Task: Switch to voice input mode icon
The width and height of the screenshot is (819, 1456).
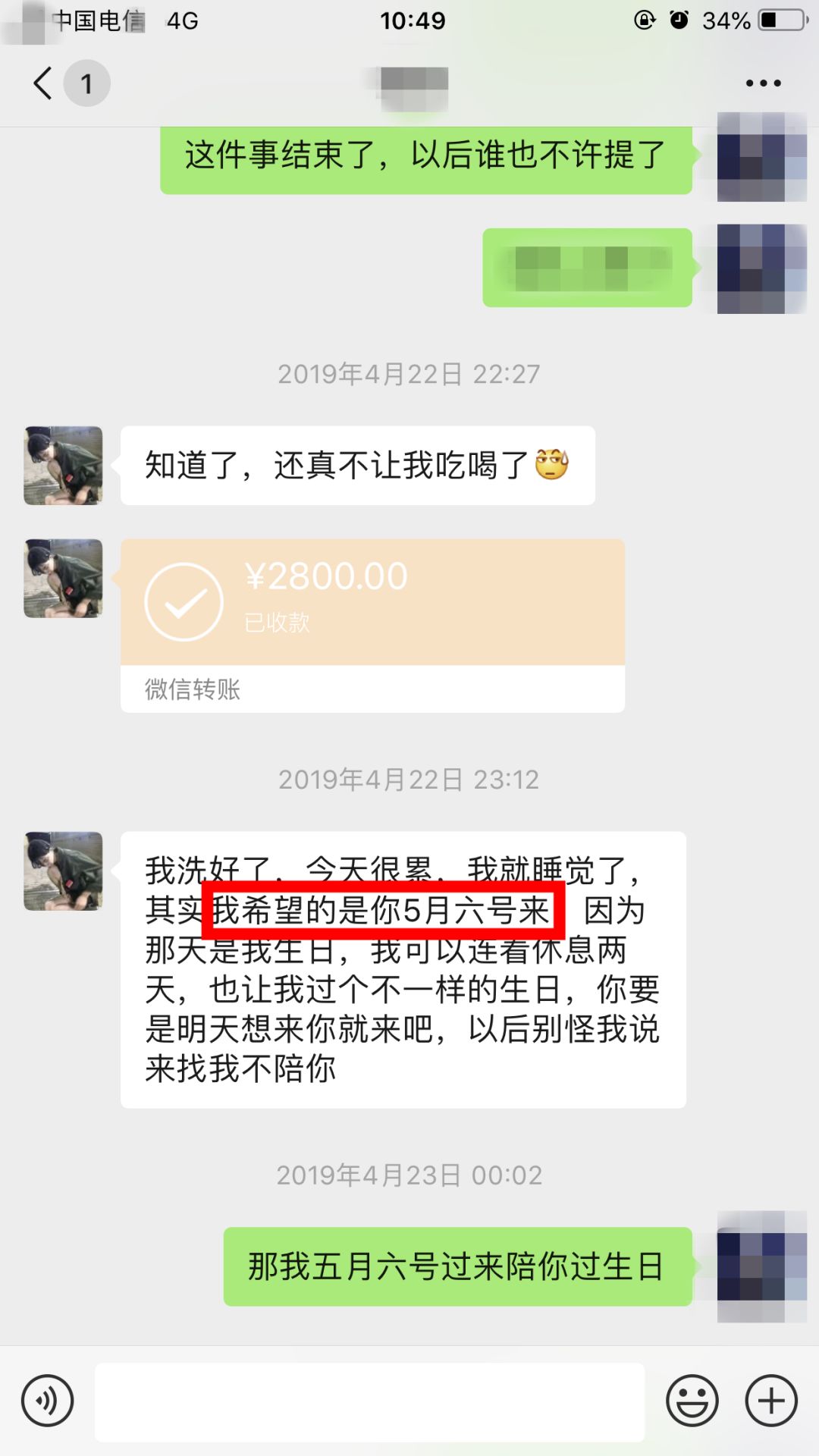Action: pyautogui.click(x=47, y=1401)
